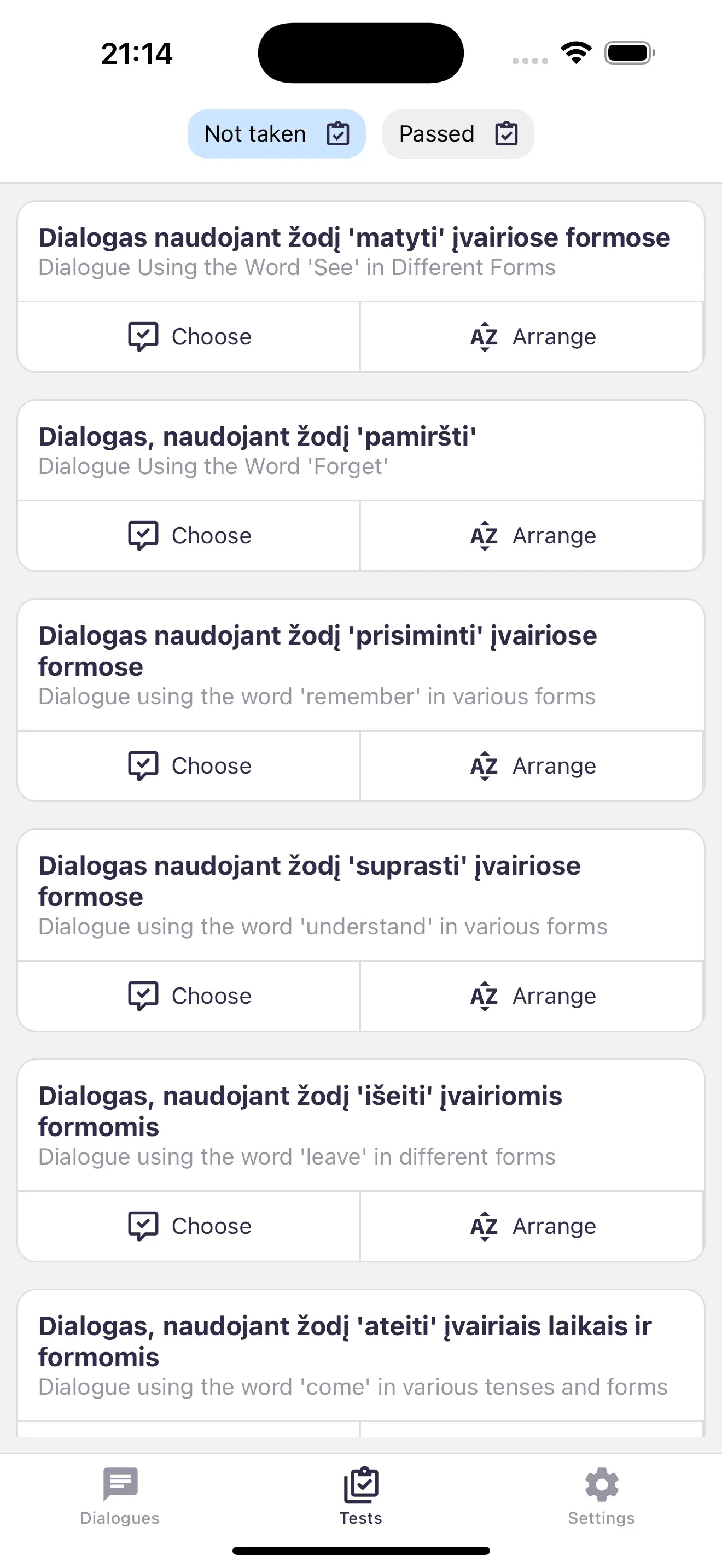Select the AZ Arrange icon on the 'prisiminti' card

(484, 766)
